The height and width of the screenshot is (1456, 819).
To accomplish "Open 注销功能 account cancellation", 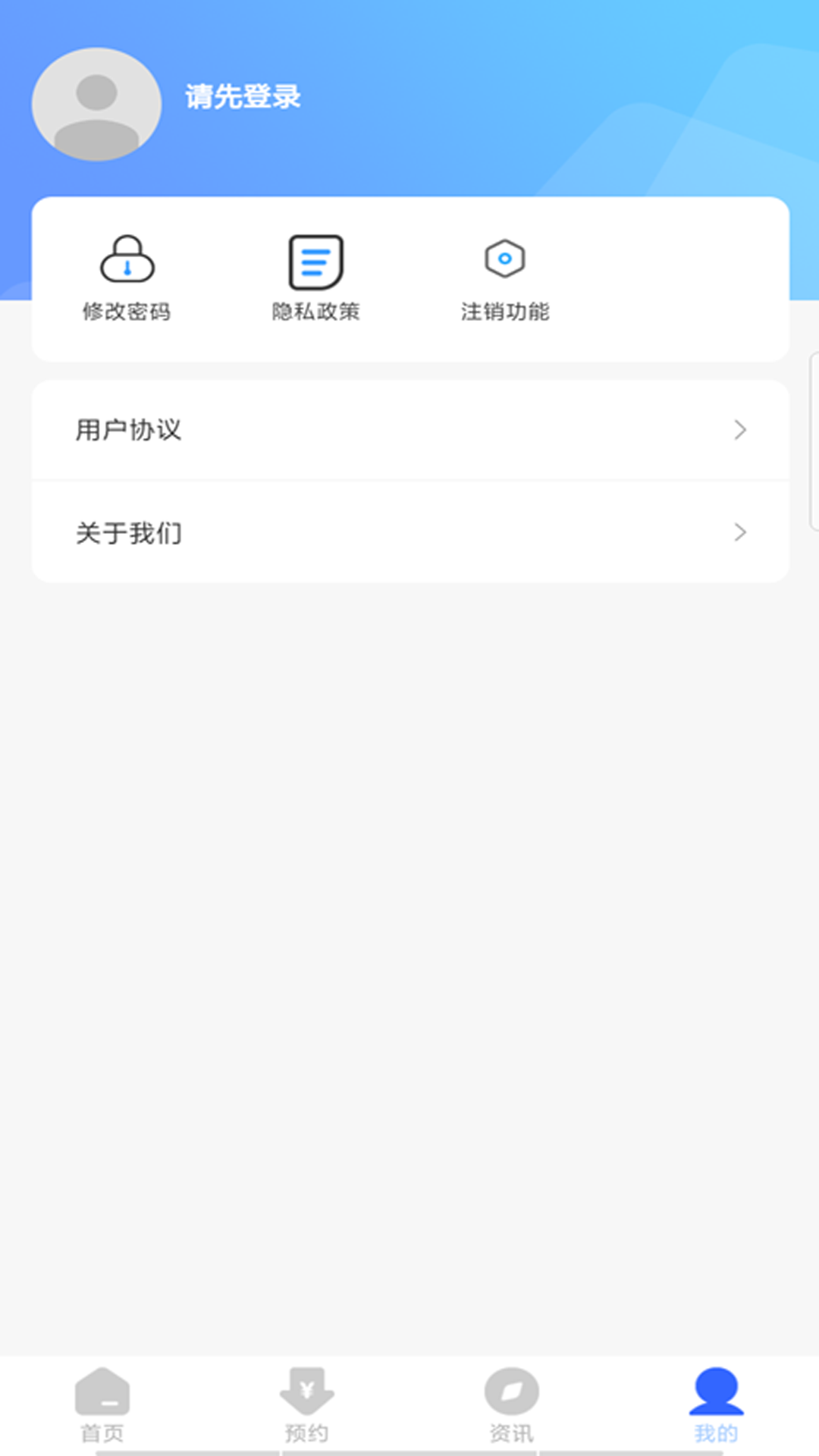I will (x=505, y=278).
